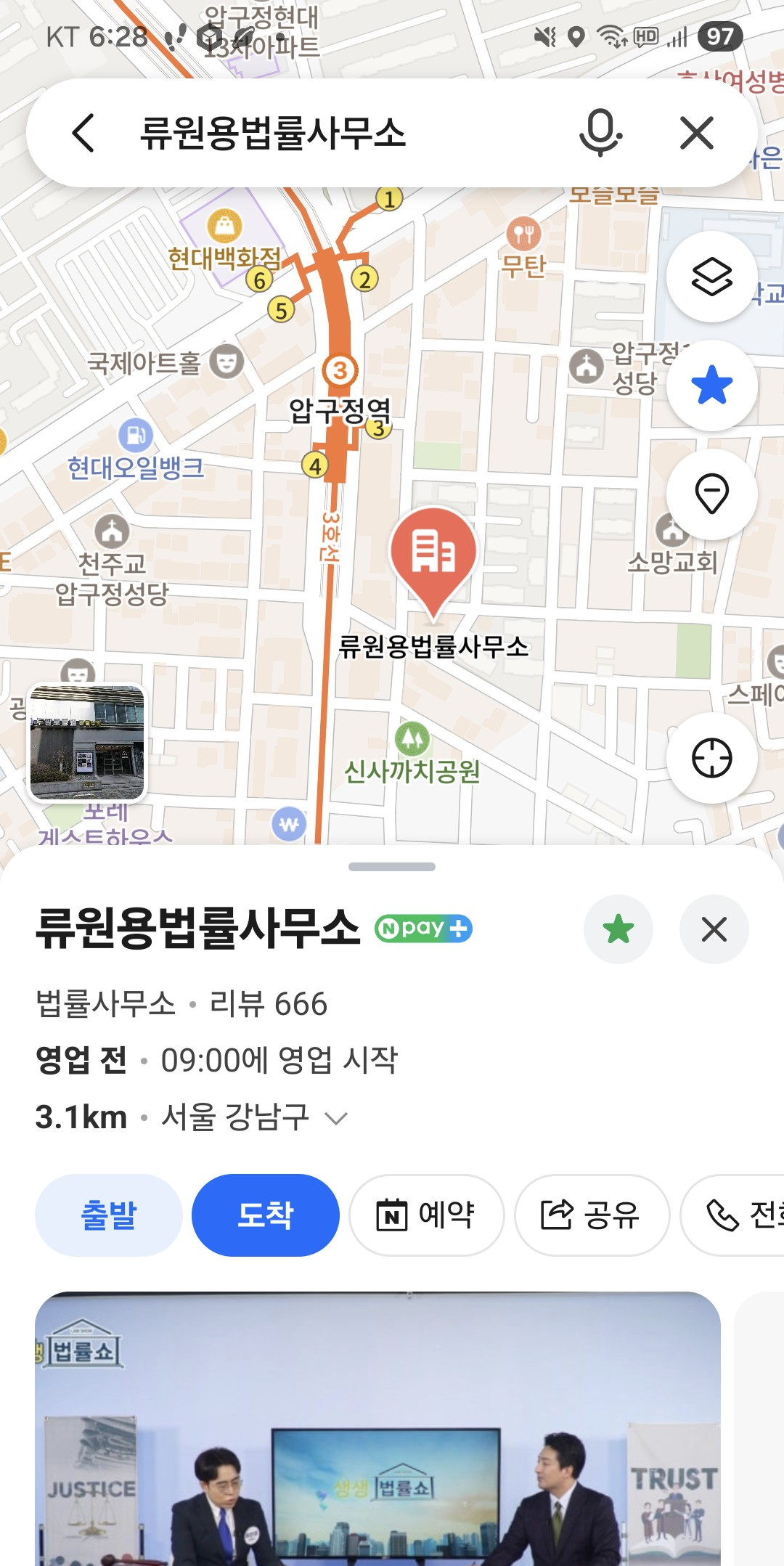The height and width of the screenshot is (1566, 784).
Task: Tap 신사까치공원 park on the map
Action: (412, 755)
